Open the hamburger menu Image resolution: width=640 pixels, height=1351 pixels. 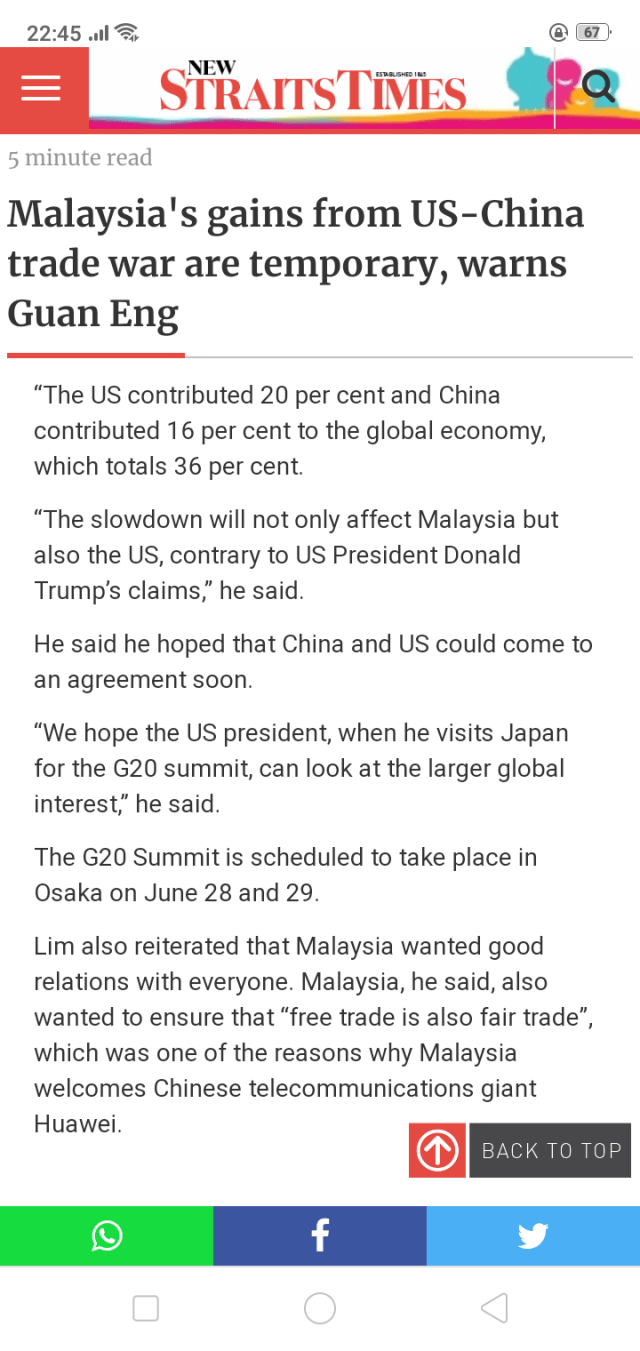click(42, 89)
